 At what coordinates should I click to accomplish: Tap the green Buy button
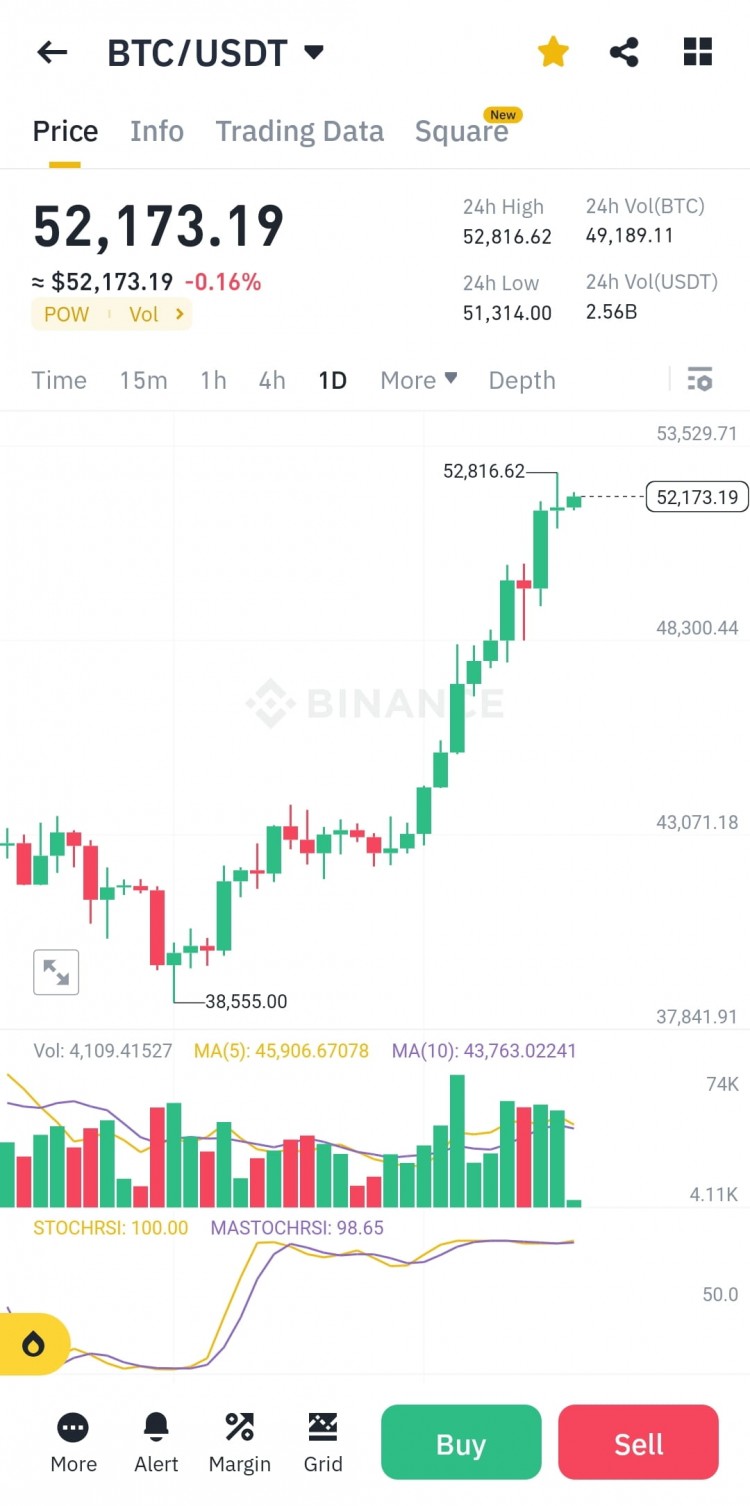click(x=461, y=1443)
